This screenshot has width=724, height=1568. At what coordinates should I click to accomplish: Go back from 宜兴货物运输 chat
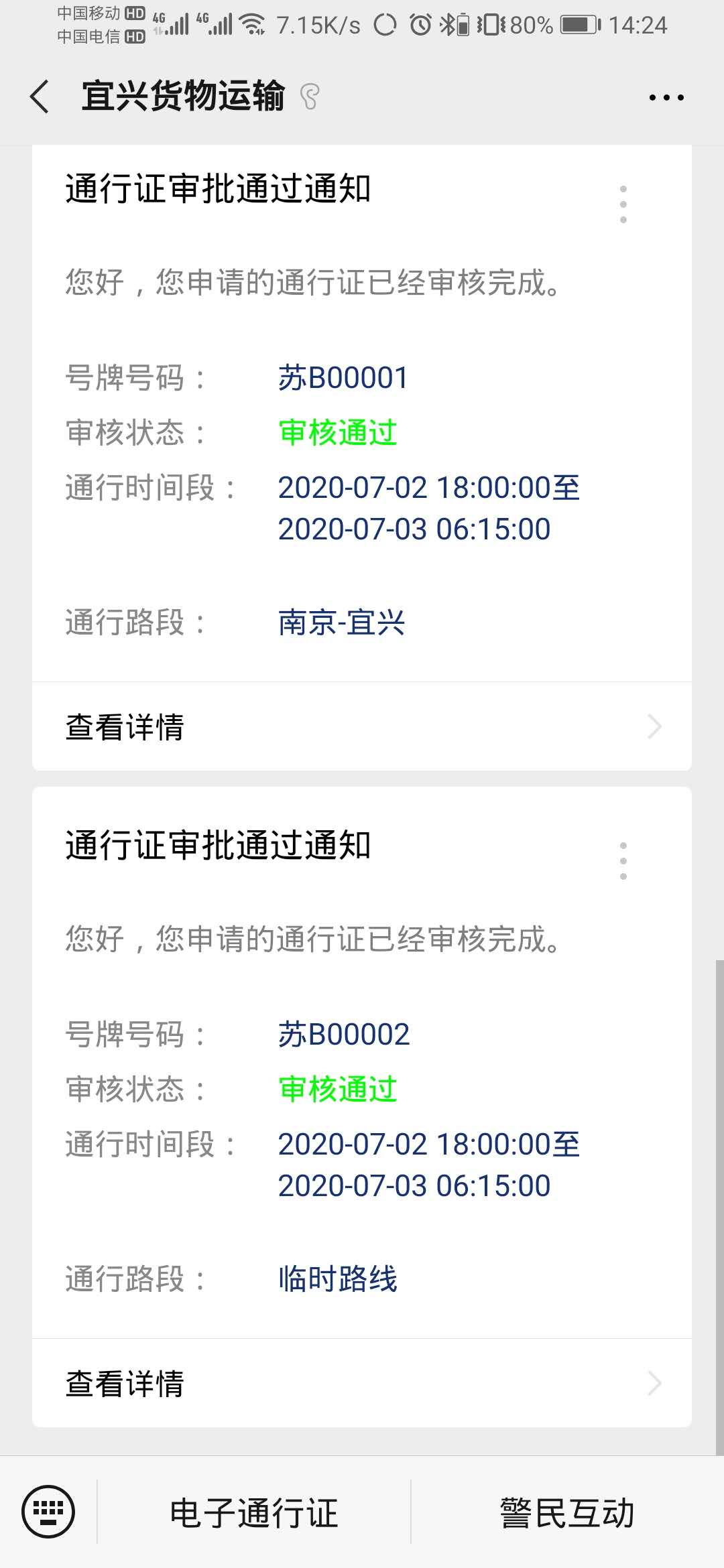coord(40,96)
